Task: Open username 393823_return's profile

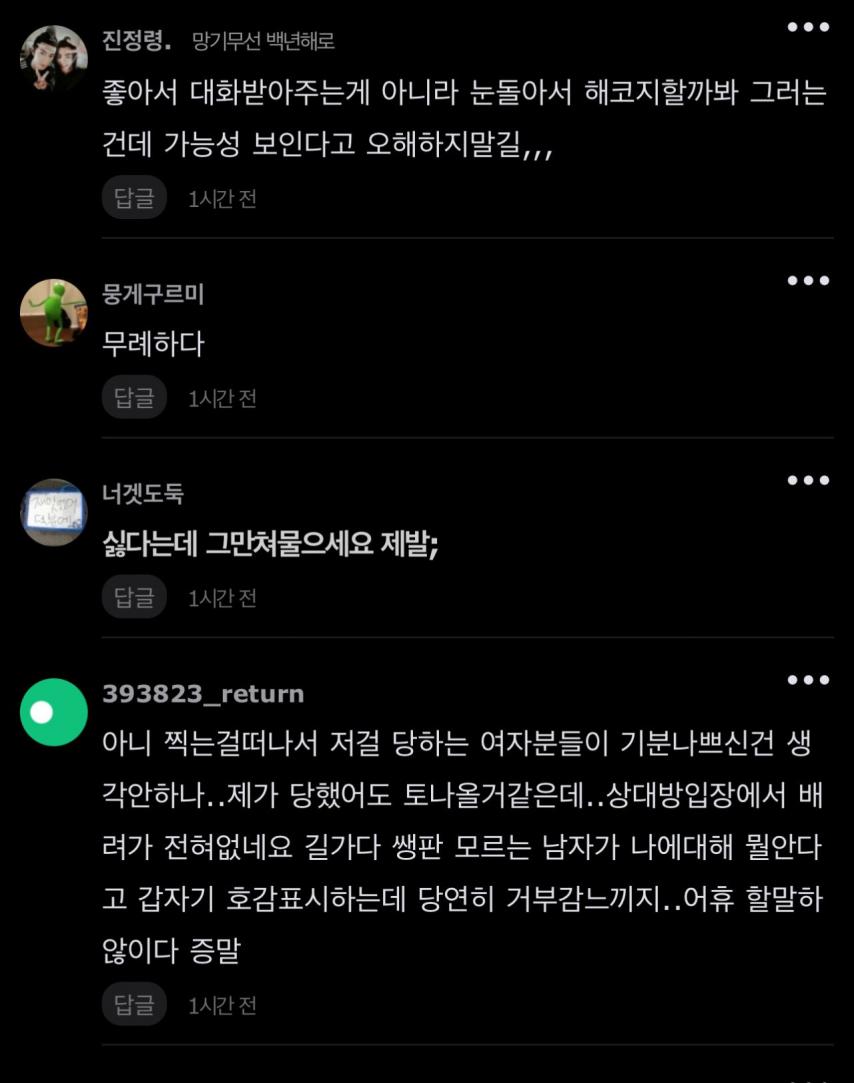Action: coord(203,694)
